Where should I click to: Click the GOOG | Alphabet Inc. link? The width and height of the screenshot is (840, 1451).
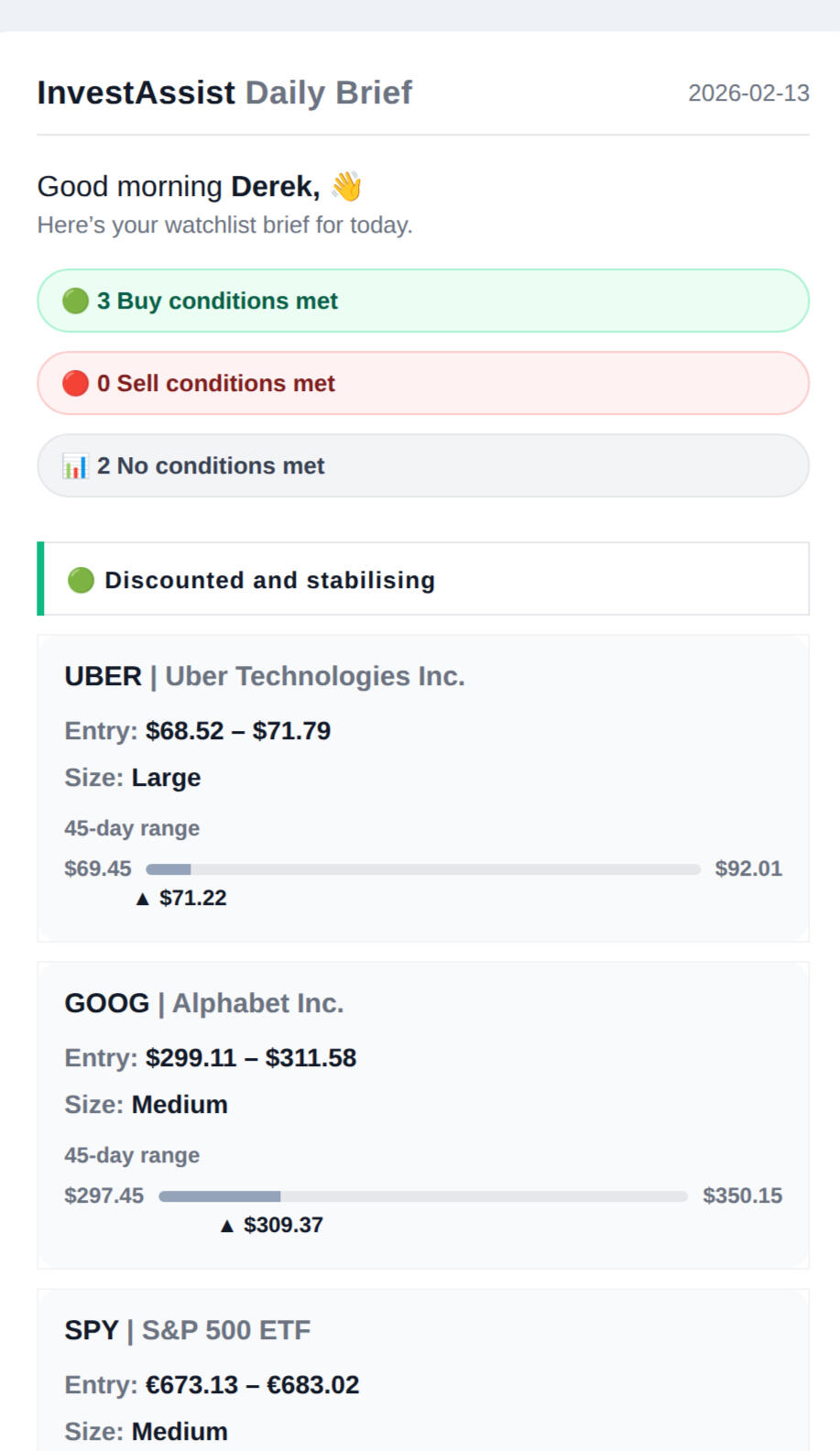point(204,1003)
